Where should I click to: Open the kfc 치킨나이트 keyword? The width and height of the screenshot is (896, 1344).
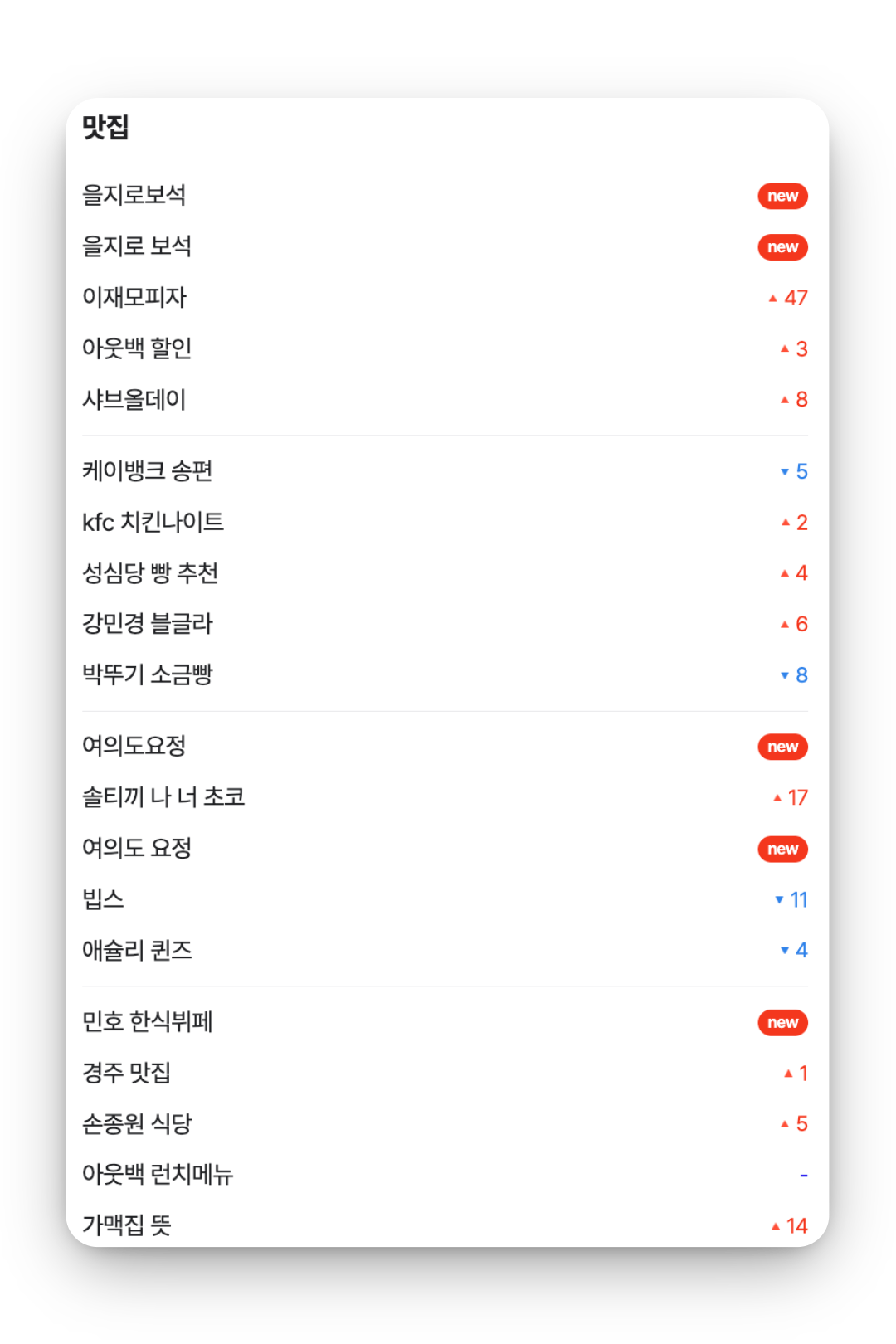click(x=153, y=523)
